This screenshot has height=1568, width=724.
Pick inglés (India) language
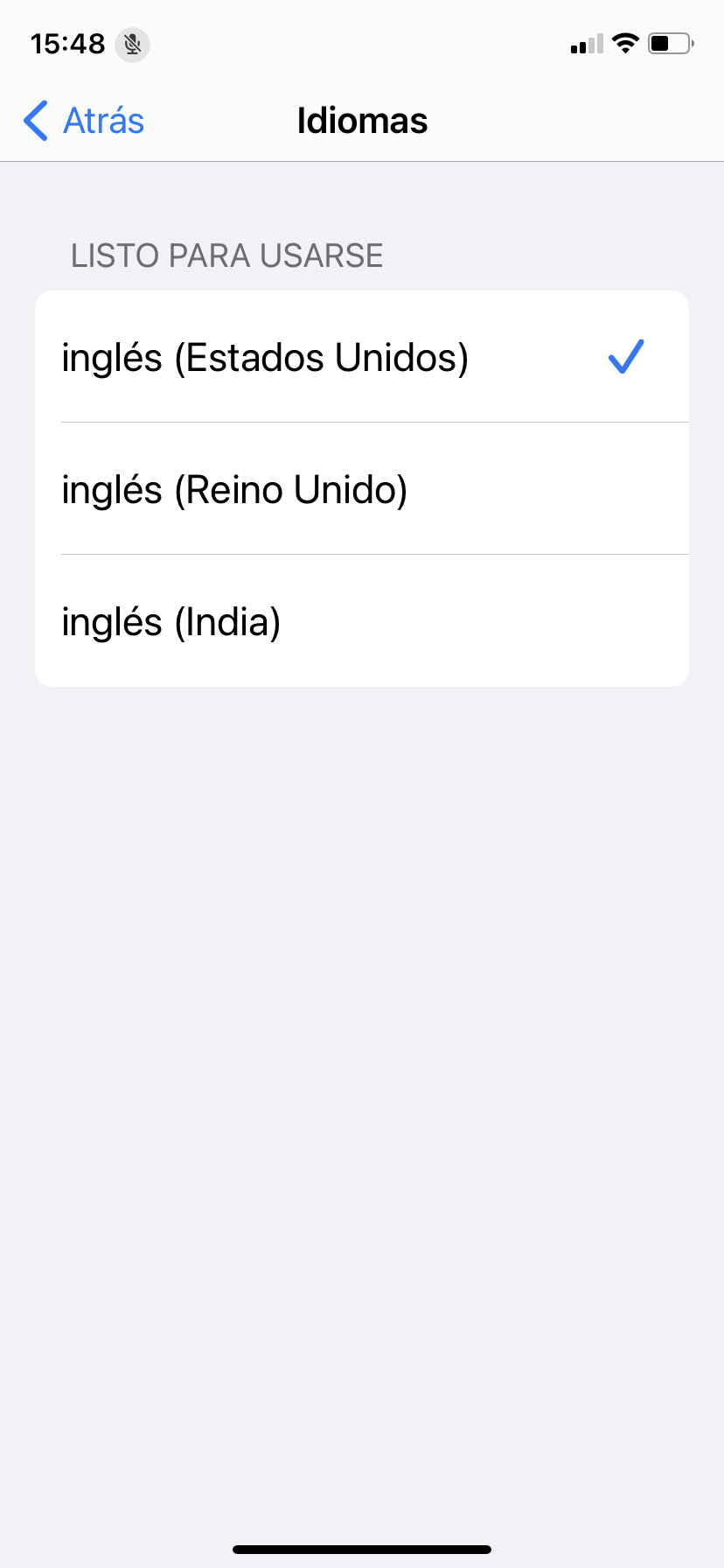coord(171,622)
